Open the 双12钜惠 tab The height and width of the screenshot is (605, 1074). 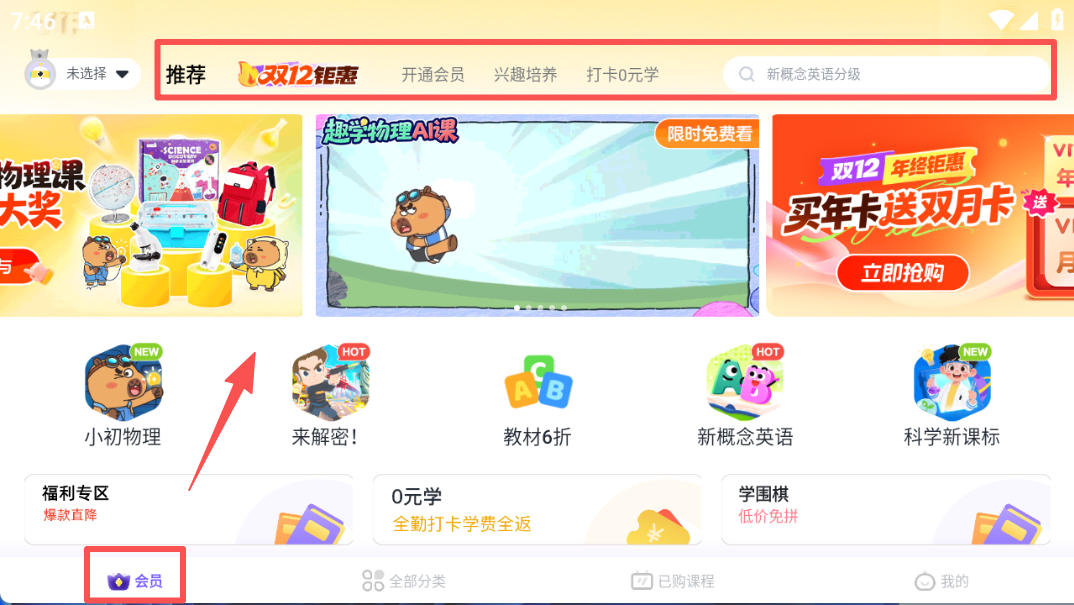[297, 74]
